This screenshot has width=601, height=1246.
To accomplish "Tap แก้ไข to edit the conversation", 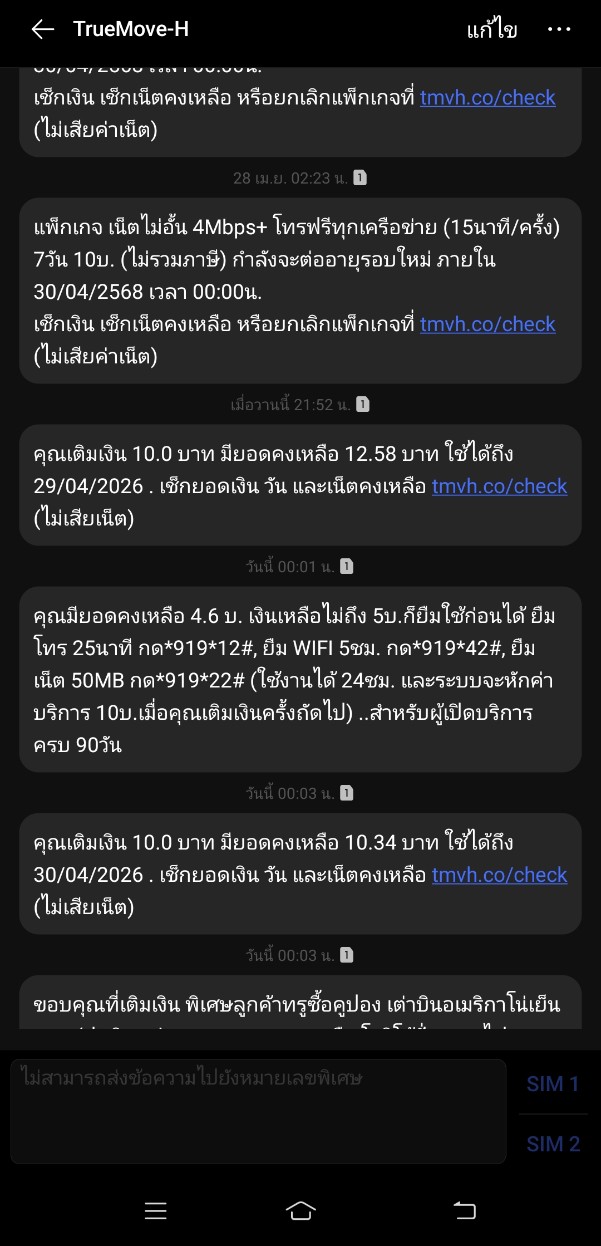I will [492, 30].
